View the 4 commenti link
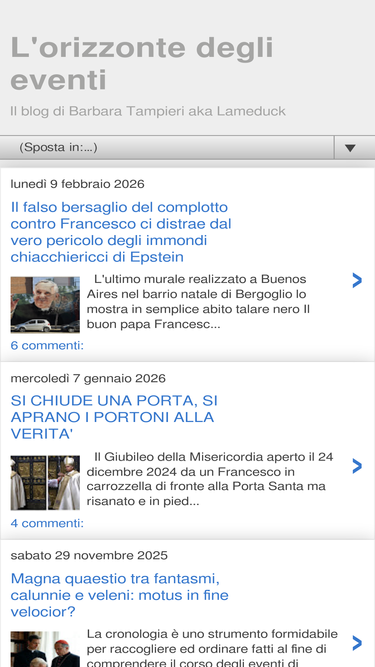This screenshot has height=667, width=375. [x=47, y=523]
